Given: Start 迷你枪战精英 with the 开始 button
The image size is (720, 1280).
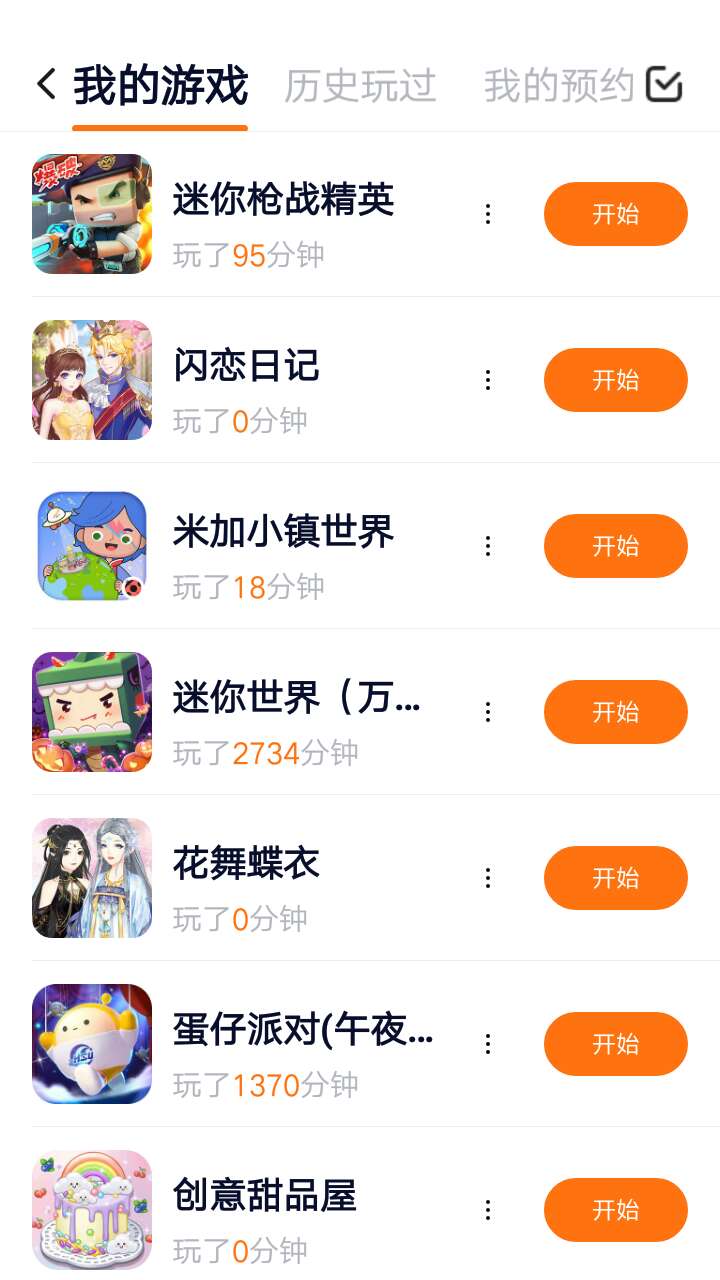Looking at the screenshot, I should (615, 214).
